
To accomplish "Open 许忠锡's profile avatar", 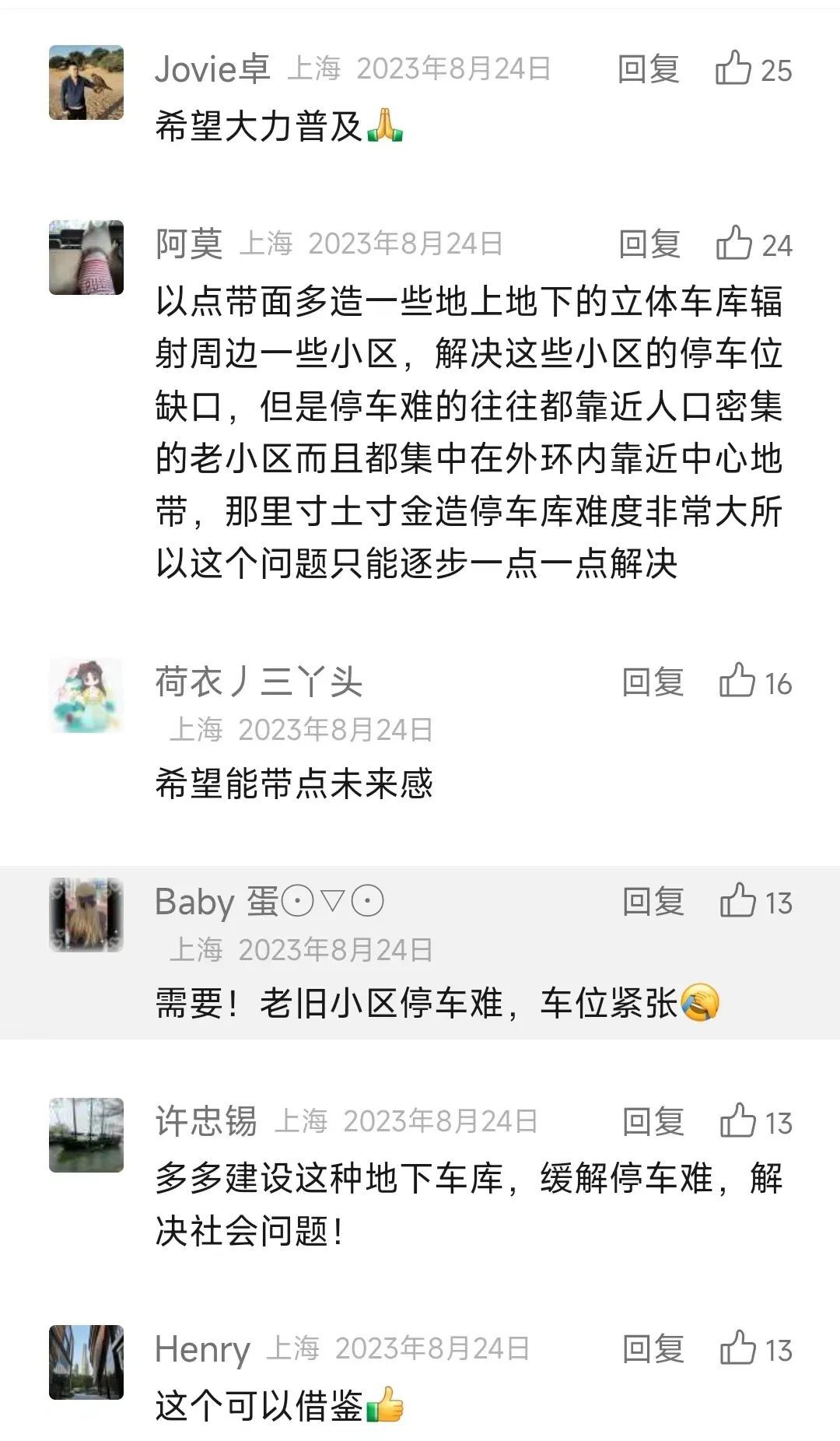I will tap(86, 1135).
